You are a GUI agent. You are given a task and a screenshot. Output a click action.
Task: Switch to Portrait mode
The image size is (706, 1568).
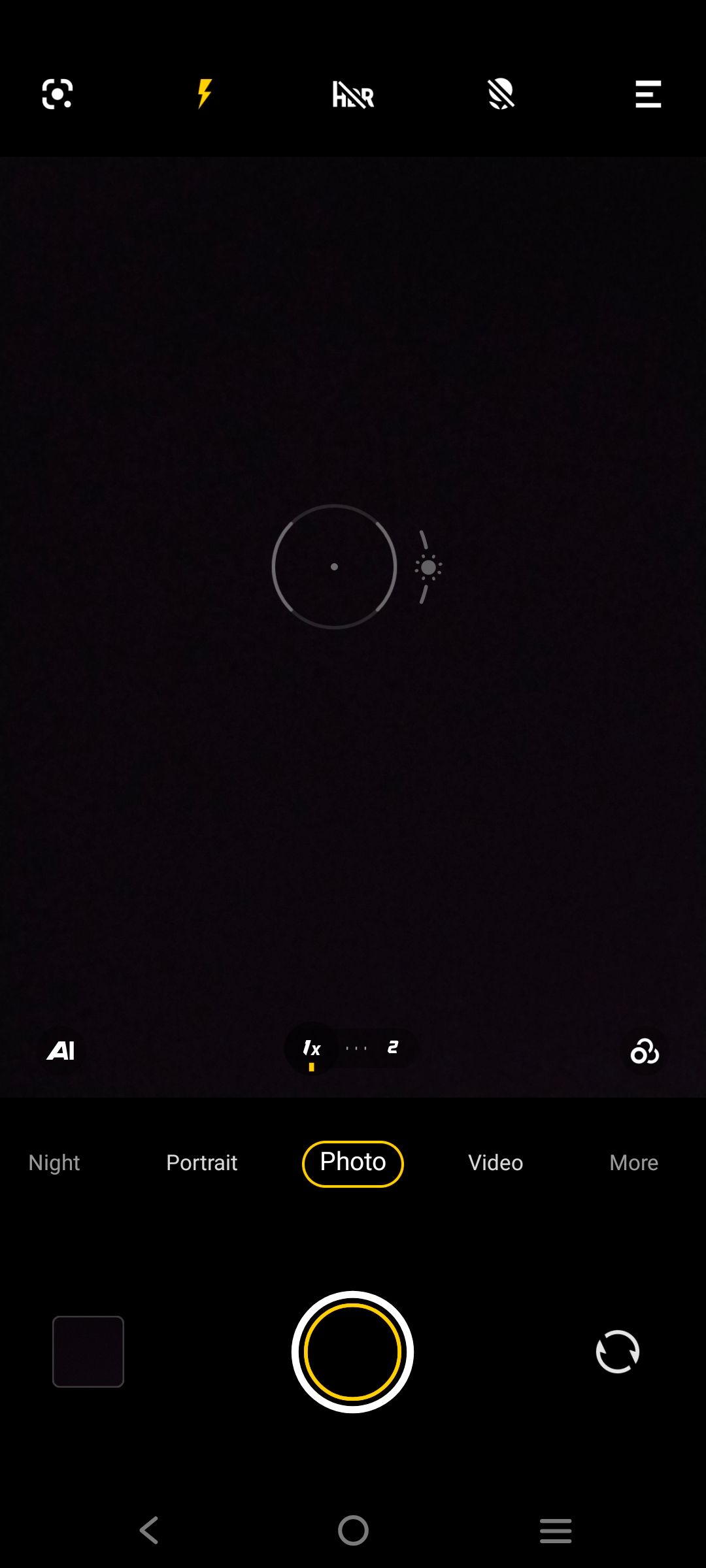tap(201, 1163)
